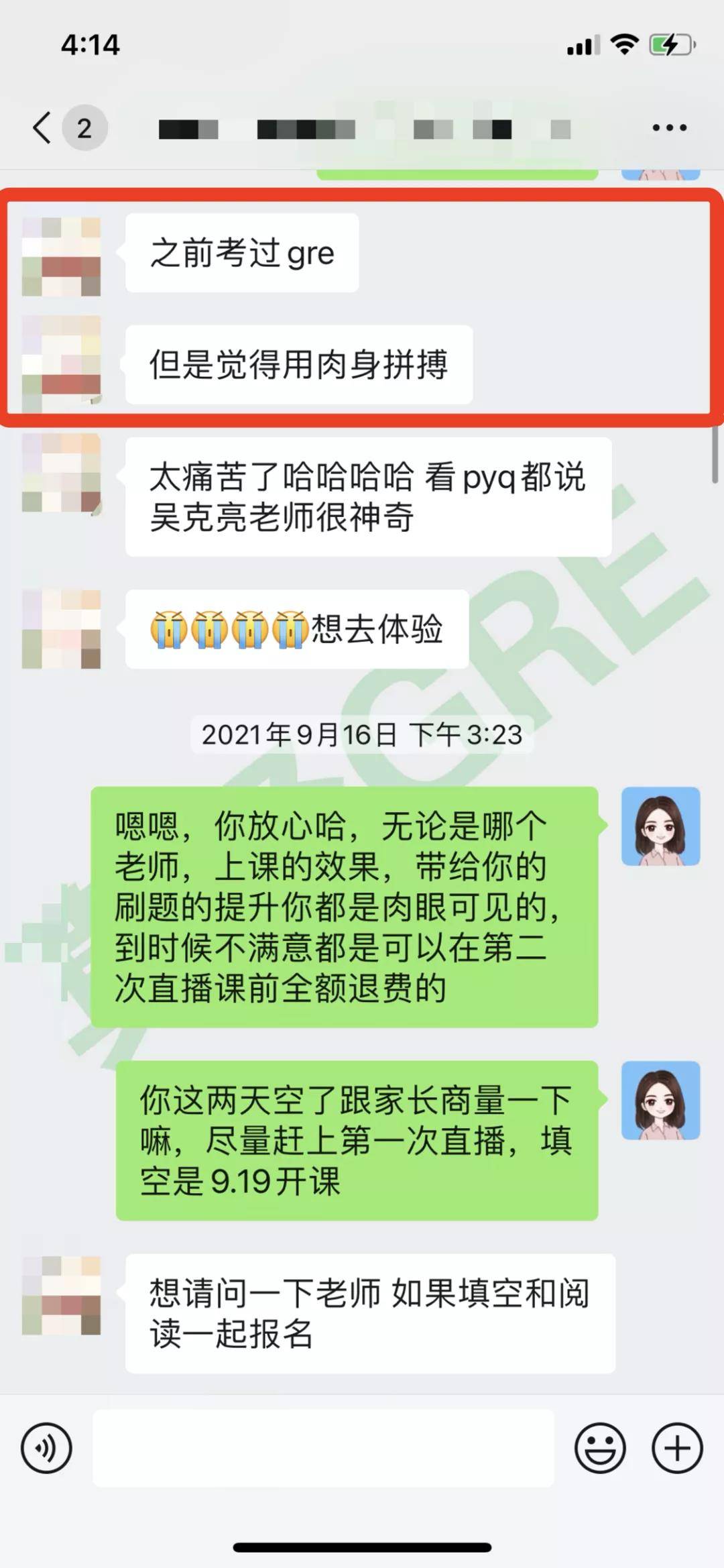Go back to the chat list
The image size is (724, 1568).
coord(43,127)
